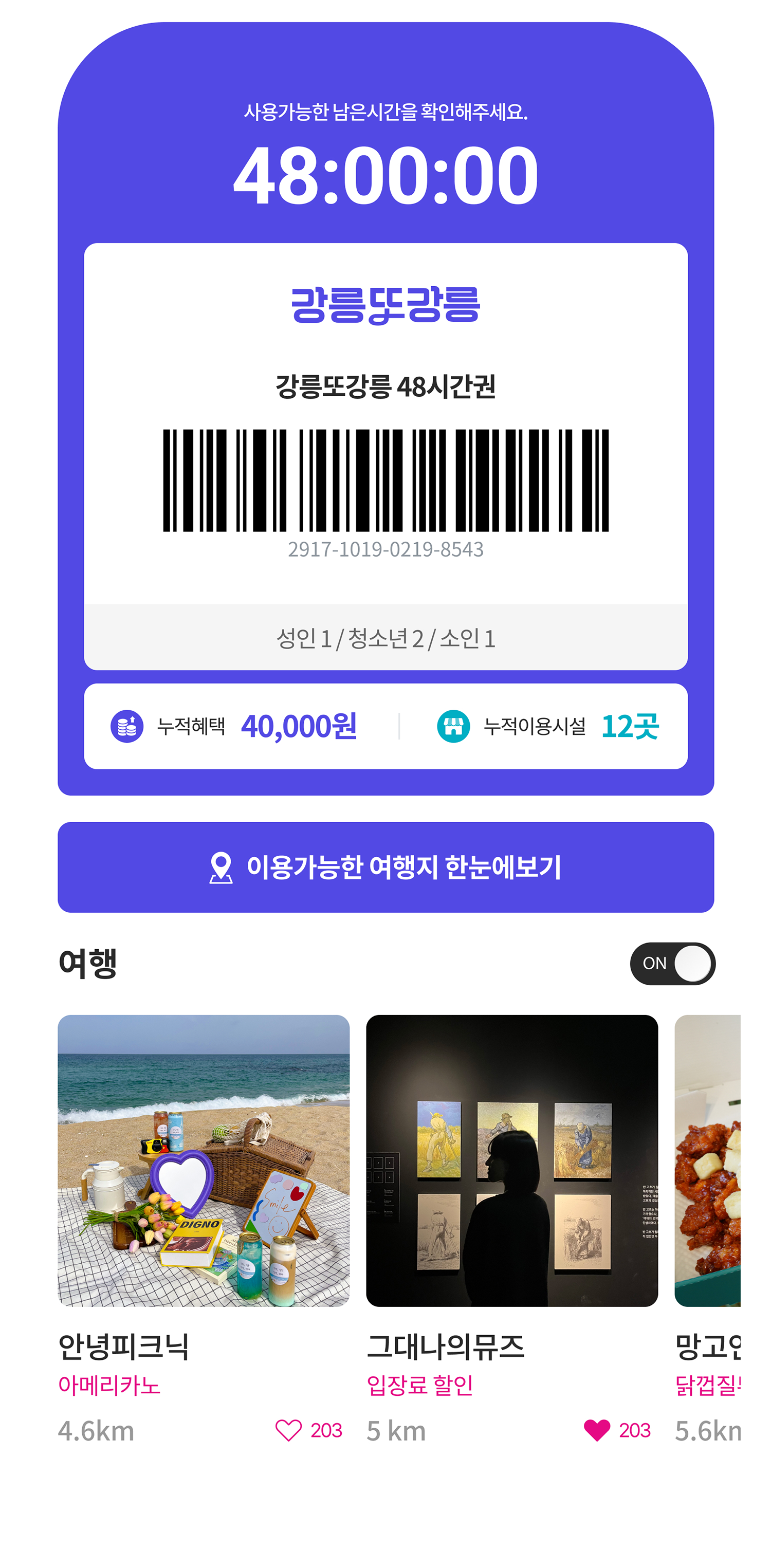Screen dimensions: 771x1568
Task: Like 안녕피크닉 with the heart icon
Action: click(288, 1430)
